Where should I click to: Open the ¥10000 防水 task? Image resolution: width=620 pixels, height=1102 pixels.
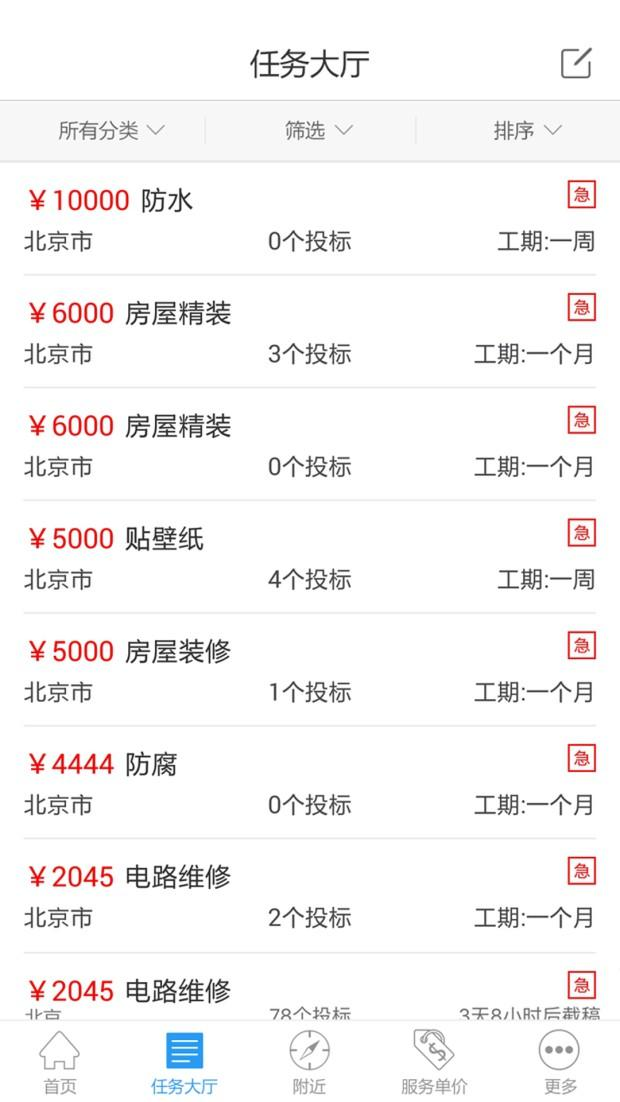pos(310,219)
